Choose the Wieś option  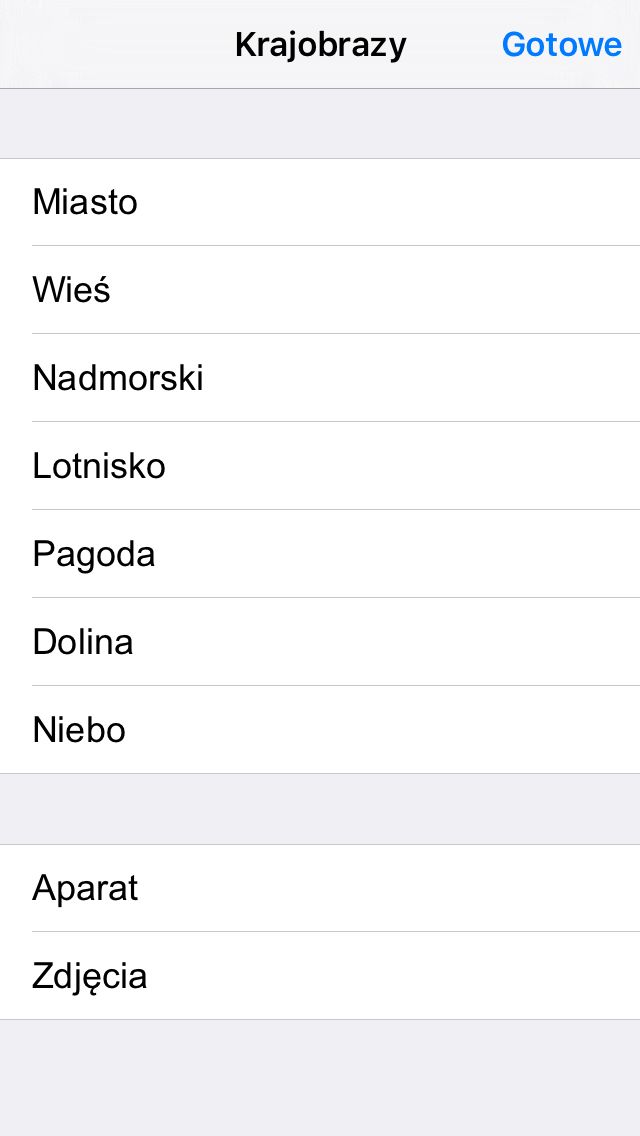click(x=320, y=290)
